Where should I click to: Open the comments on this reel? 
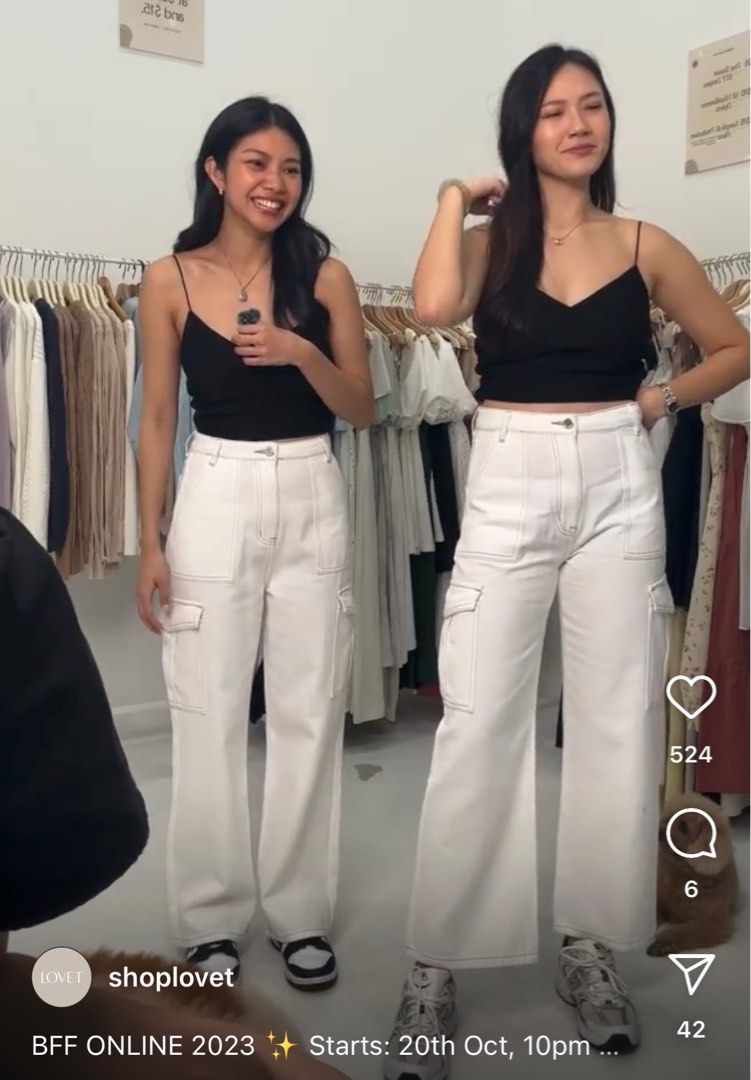(691, 833)
